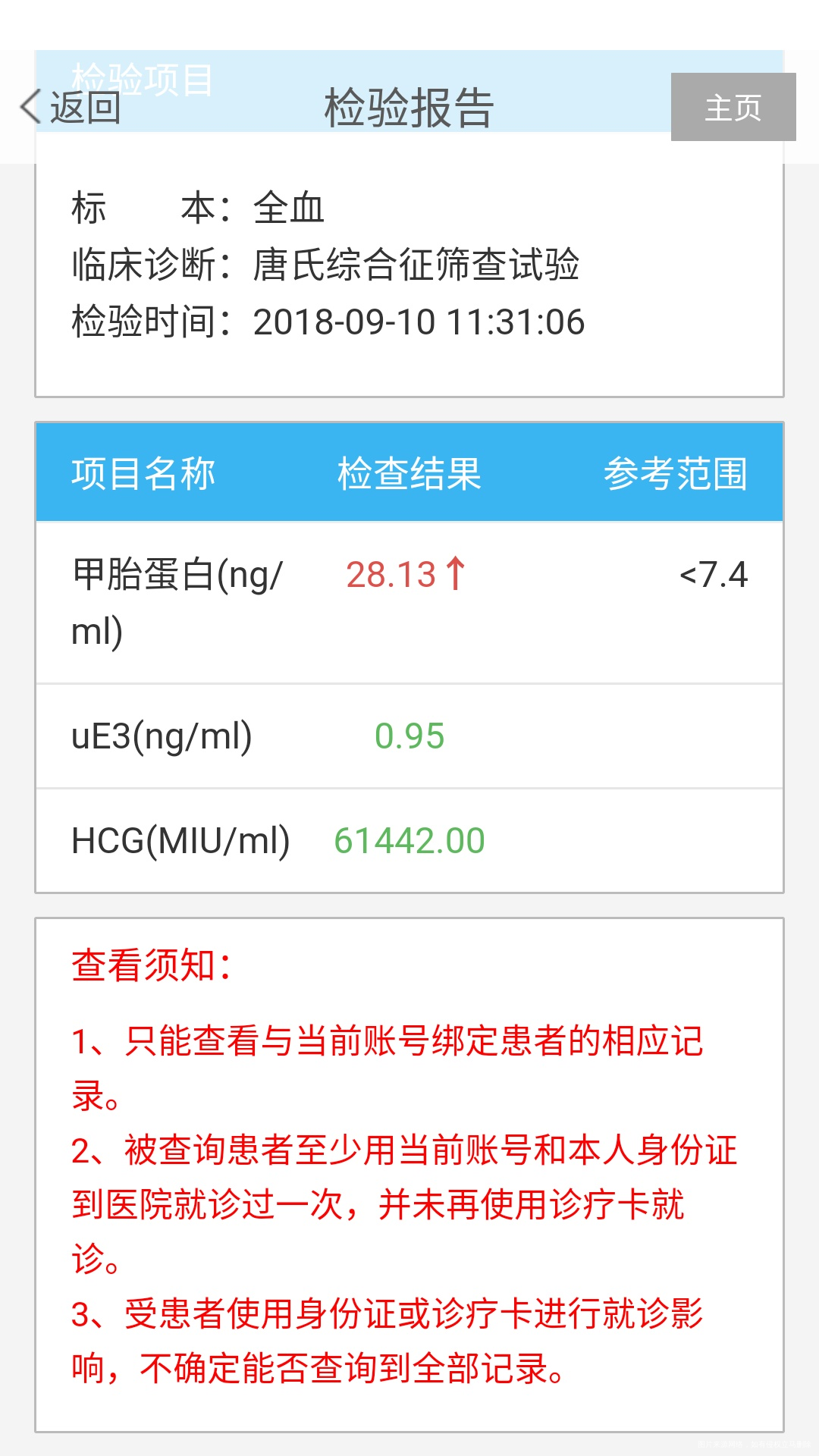
Task: Tap the 唐氏综合征筛查试验 diagnosis text
Action: [x=417, y=267]
